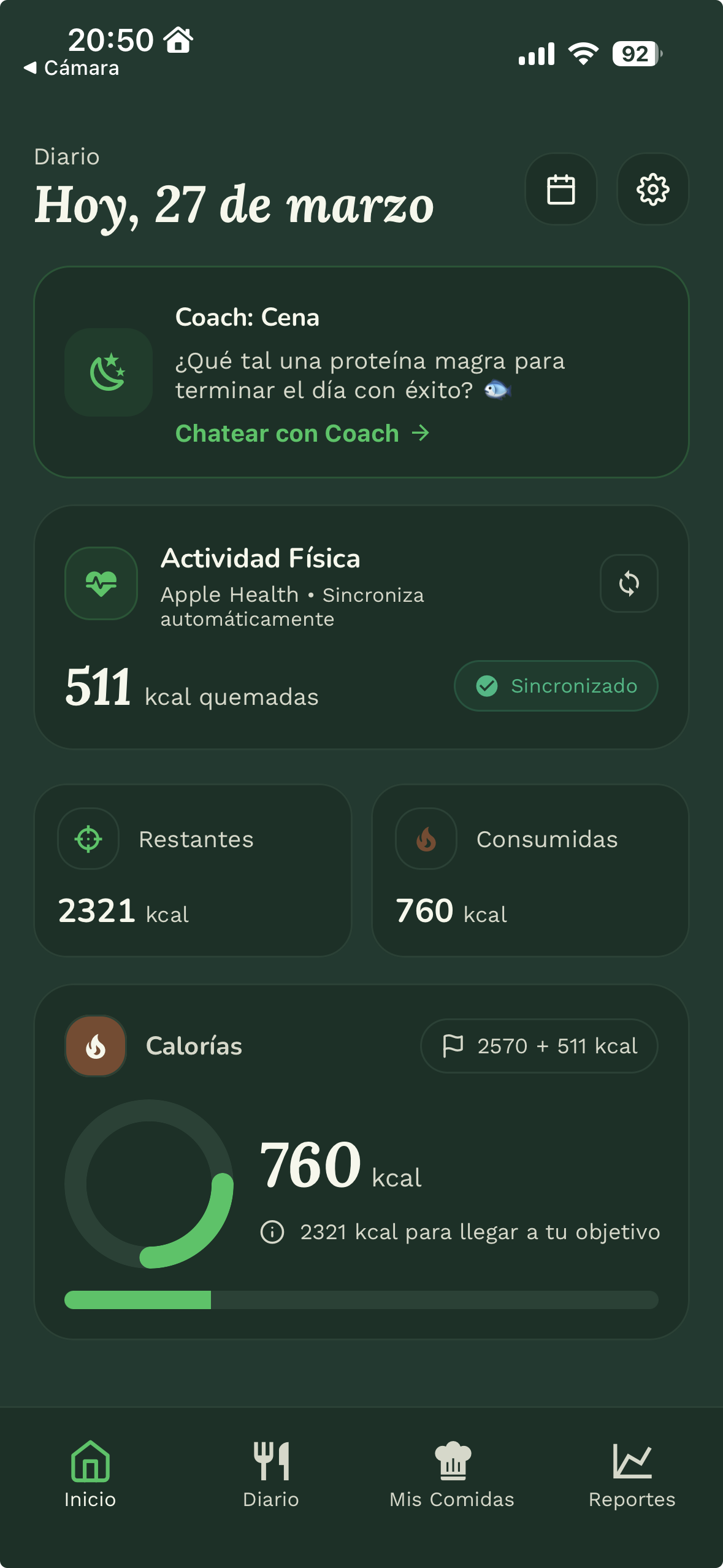The height and width of the screenshot is (1568, 723).
Task: Tap the green check in Sincronizado badge
Action: pyautogui.click(x=486, y=686)
